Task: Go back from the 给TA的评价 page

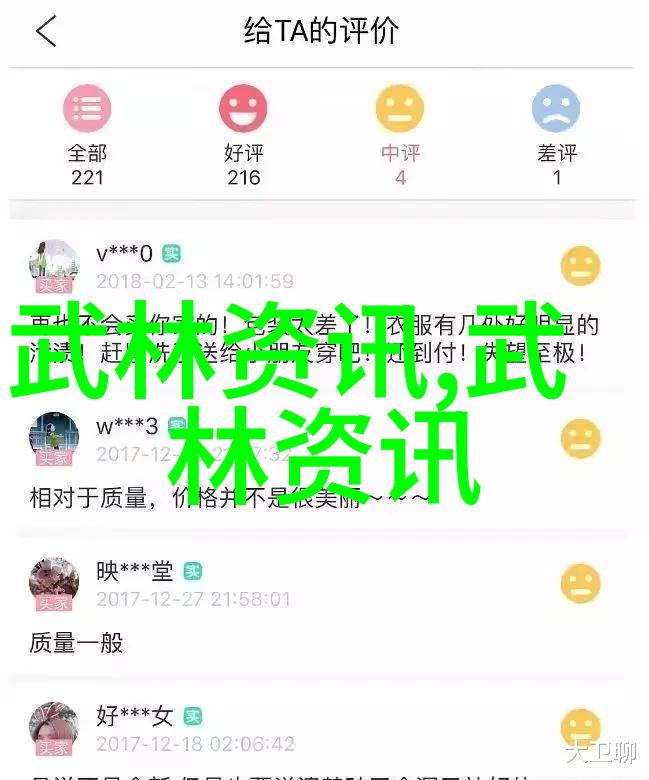Action: click(46, 32)
